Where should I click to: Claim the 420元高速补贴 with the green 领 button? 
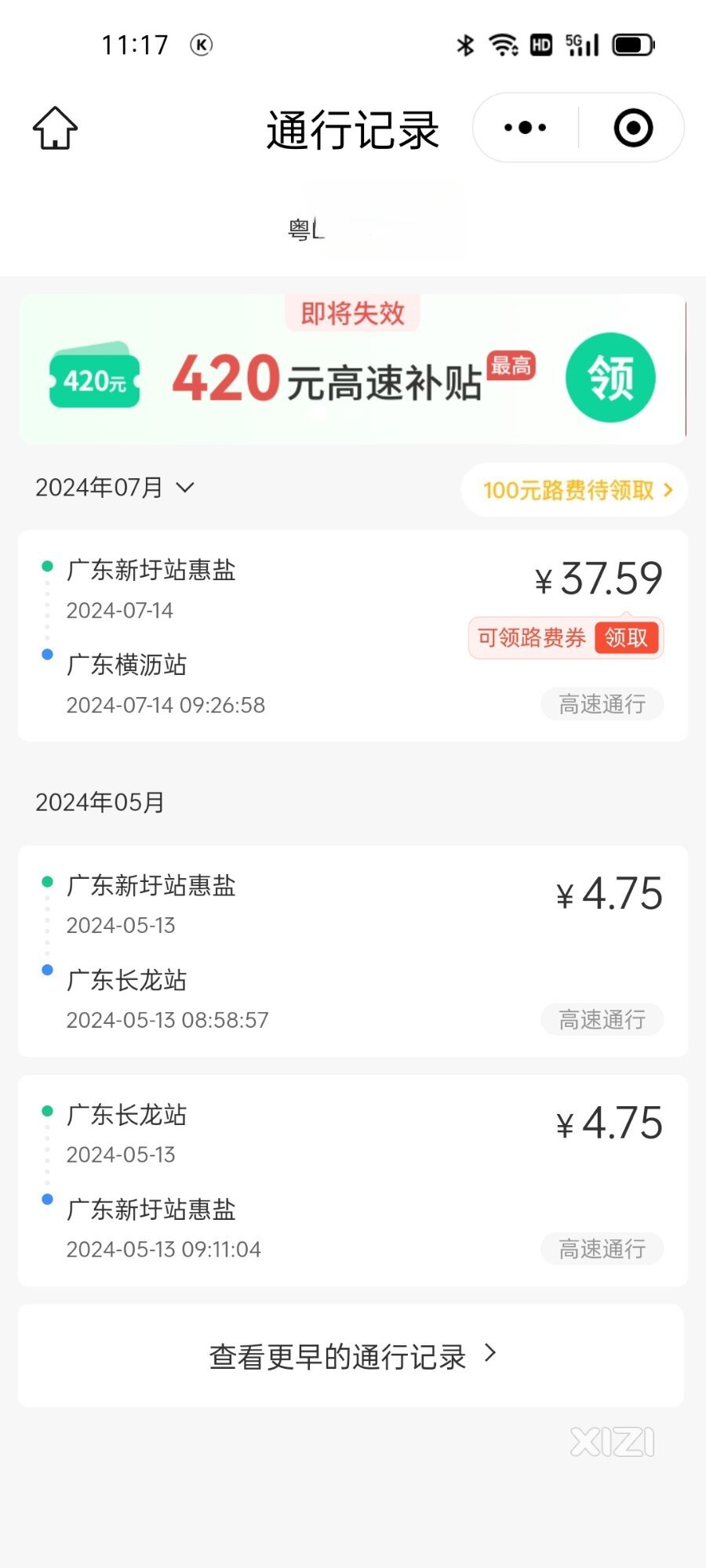click(610, 378)
